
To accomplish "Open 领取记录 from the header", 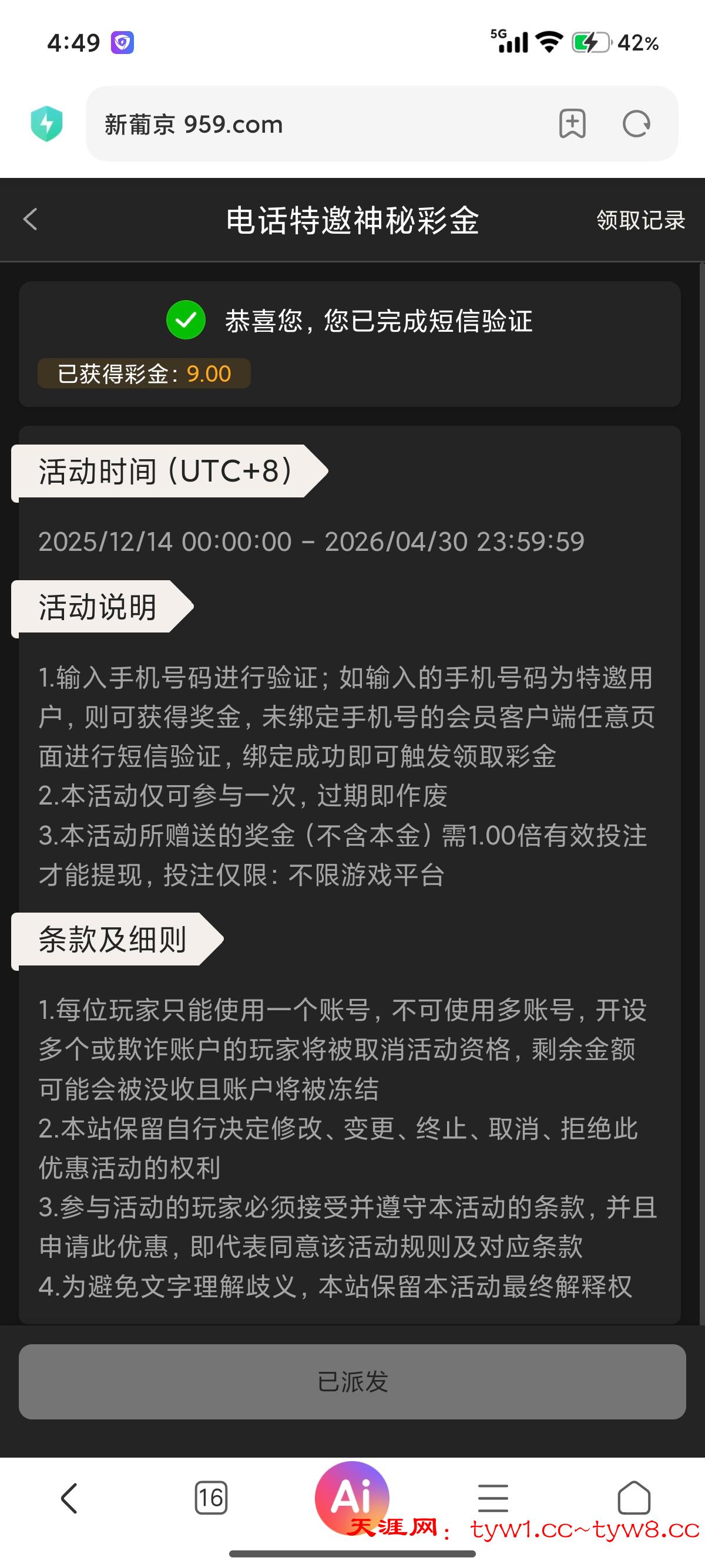I will [640, 221].
